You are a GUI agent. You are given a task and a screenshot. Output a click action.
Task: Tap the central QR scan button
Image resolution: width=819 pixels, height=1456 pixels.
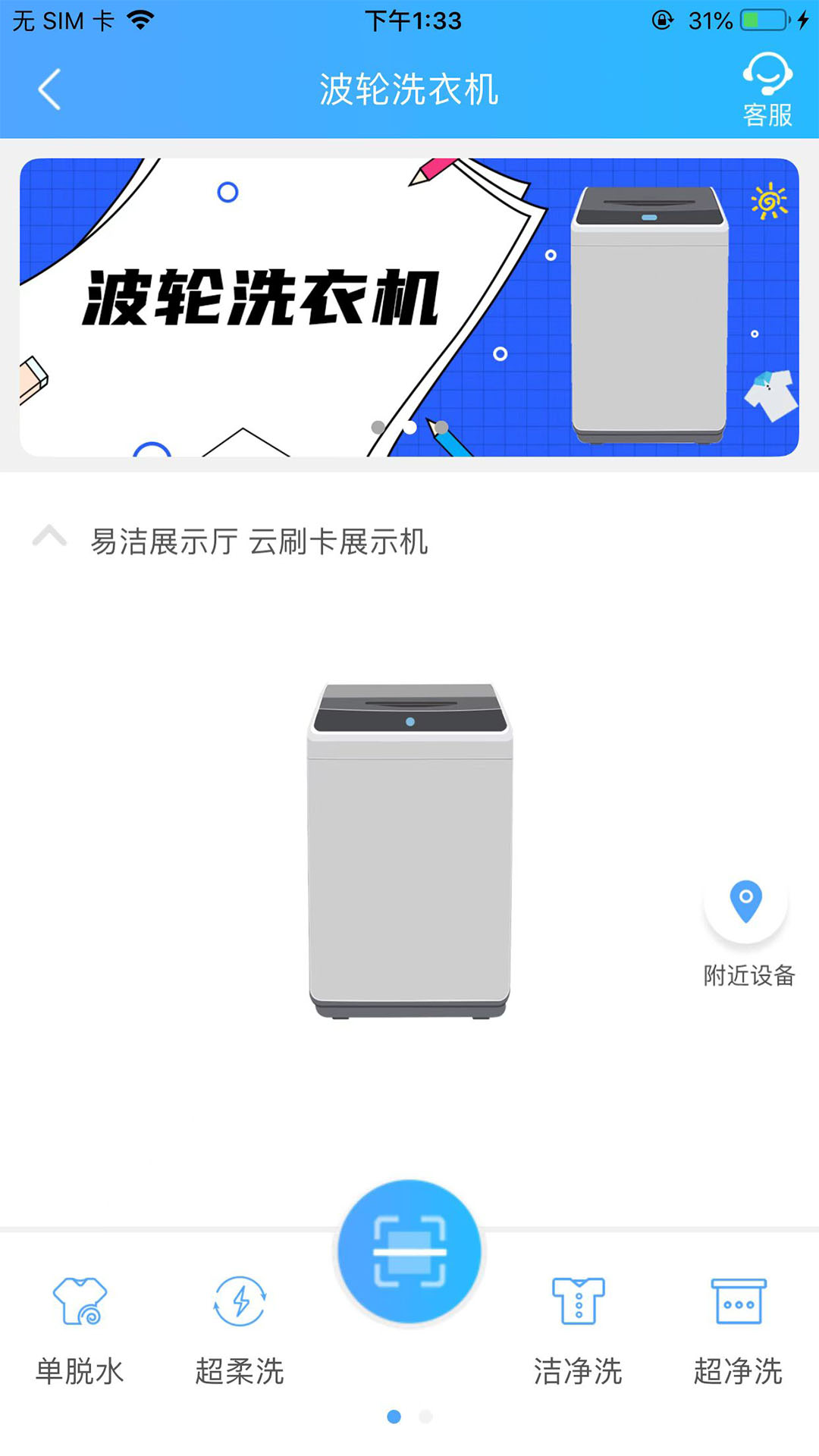tap(409, 1251)
